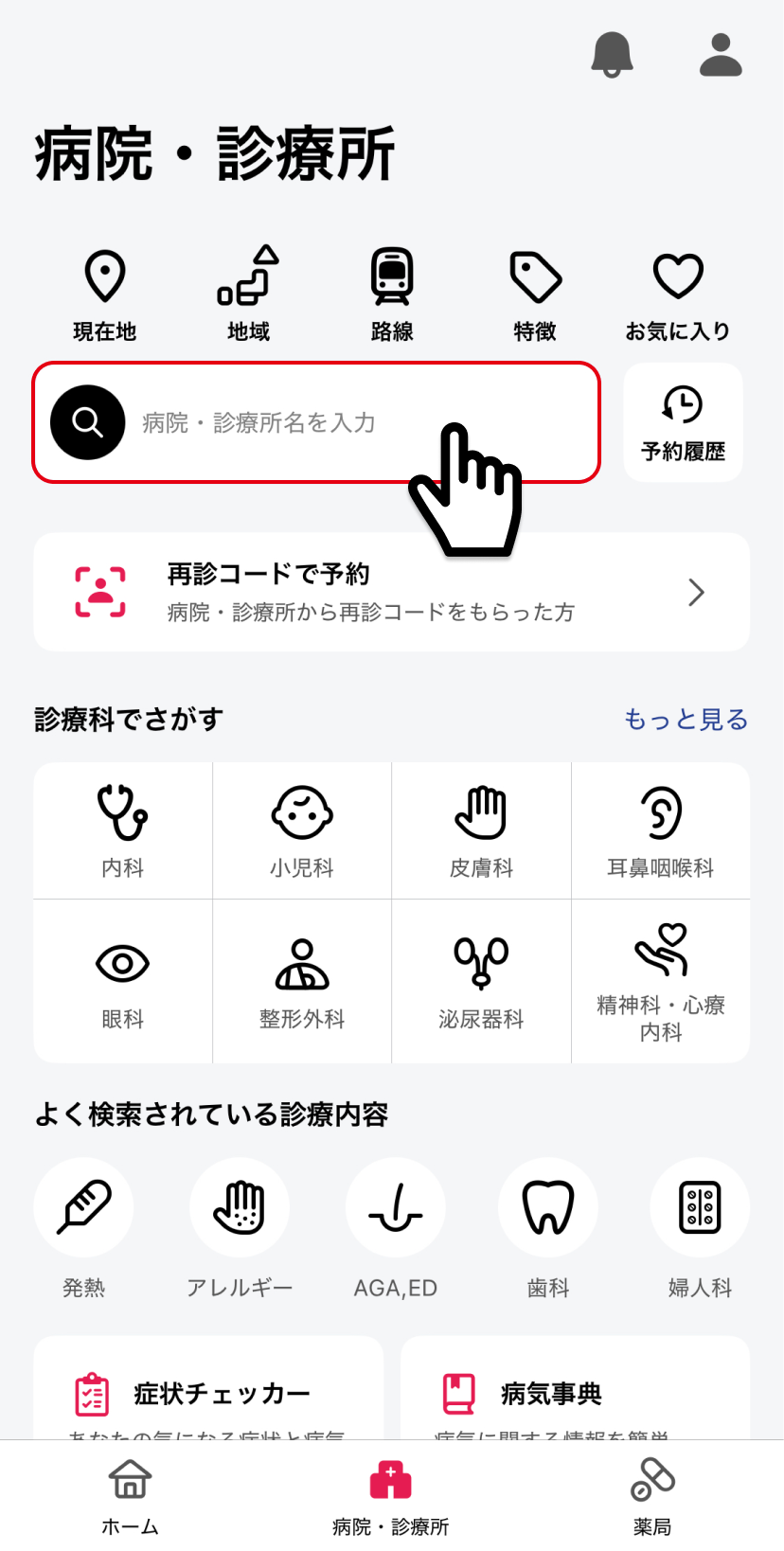Open 再診コードで予約 row
This screenshot has width=784, height=1551.
tap(391, 592)
